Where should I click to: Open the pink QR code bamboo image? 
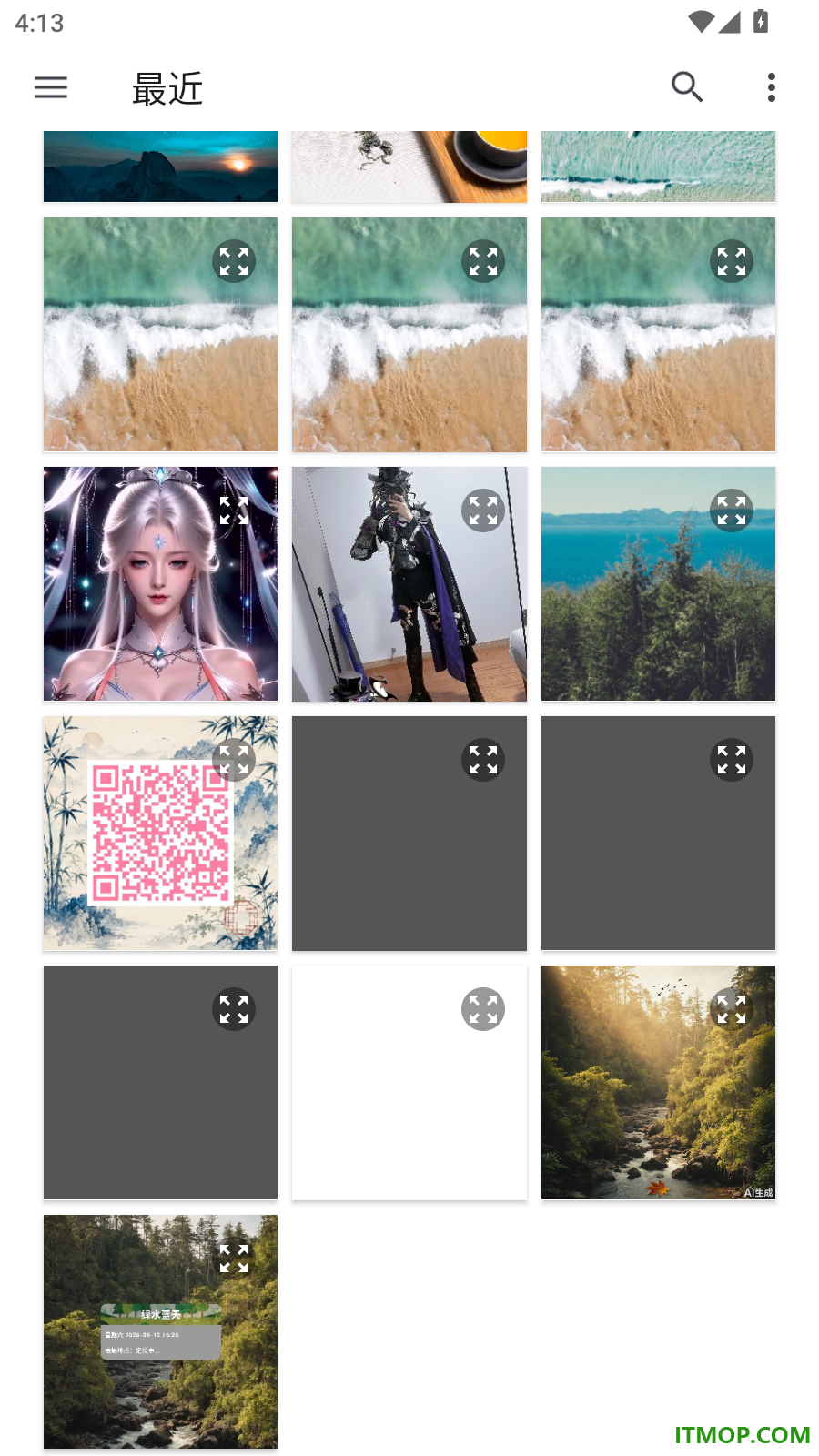160,834
